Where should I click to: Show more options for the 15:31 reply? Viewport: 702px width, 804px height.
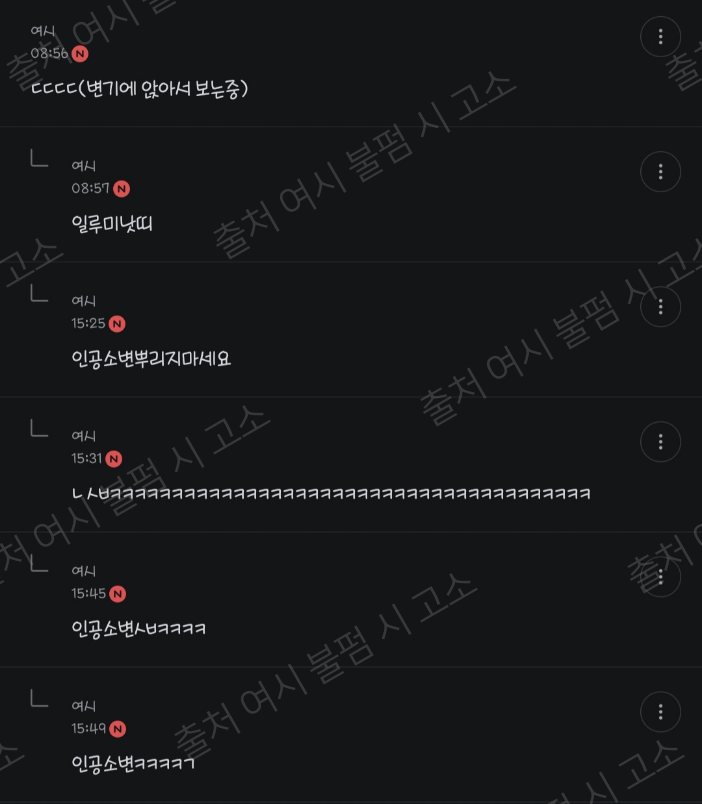point(660,441)
